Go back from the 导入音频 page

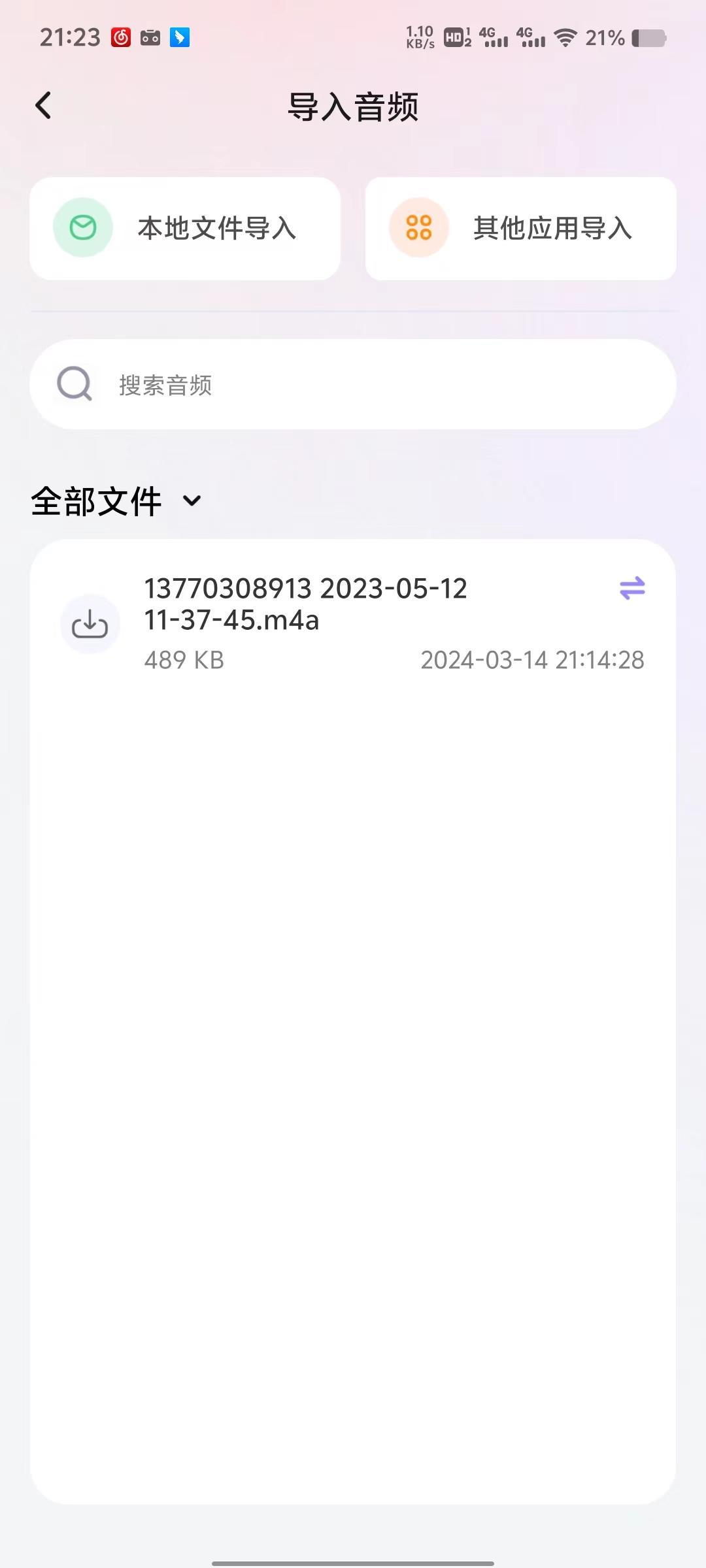(43, 106)
